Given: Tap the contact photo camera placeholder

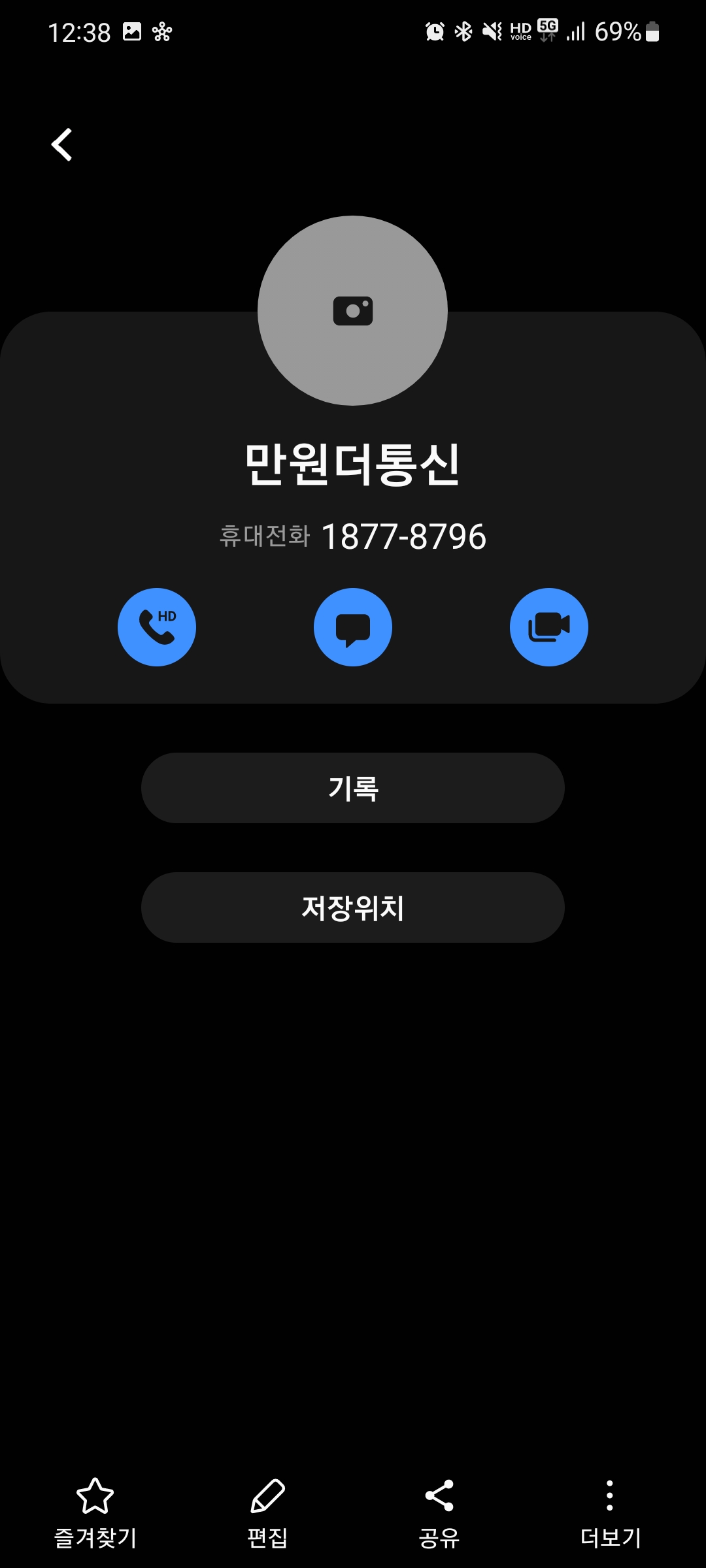Looking at the screenshot, I should point(352,311).
